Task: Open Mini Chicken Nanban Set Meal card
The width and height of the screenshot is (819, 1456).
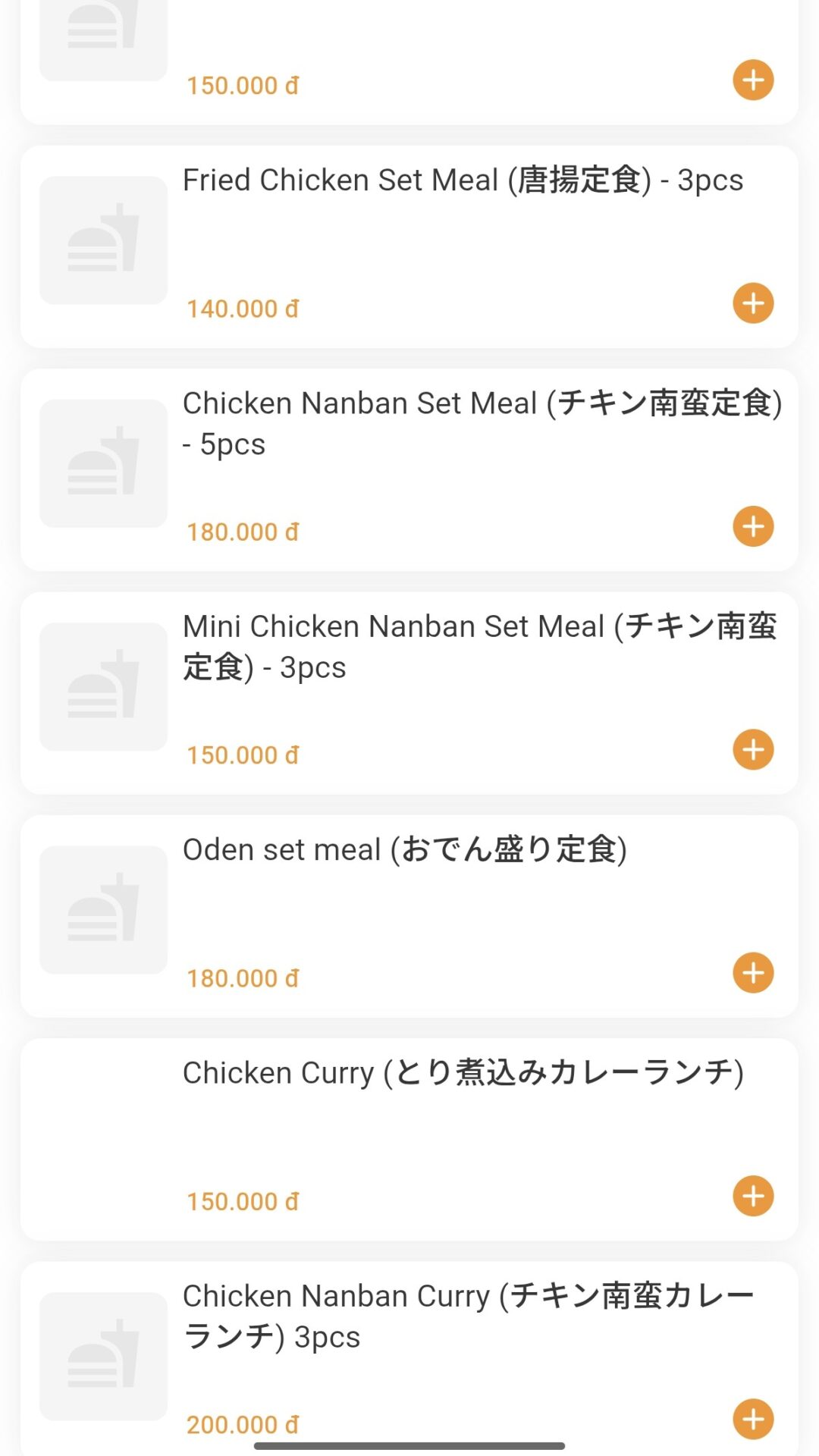Action: coord(409,693)
